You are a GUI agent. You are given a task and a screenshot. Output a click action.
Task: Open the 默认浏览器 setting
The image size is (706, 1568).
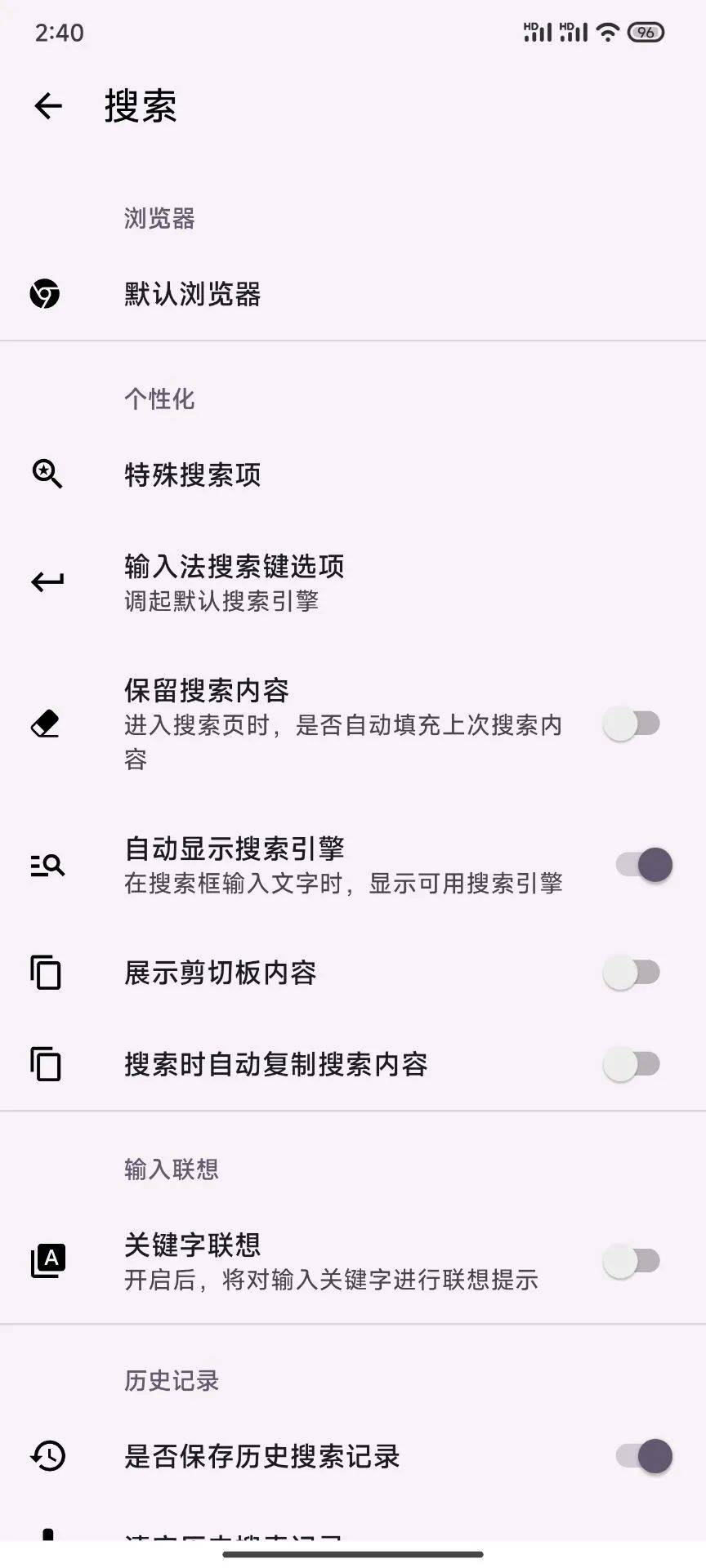(193, 294)
